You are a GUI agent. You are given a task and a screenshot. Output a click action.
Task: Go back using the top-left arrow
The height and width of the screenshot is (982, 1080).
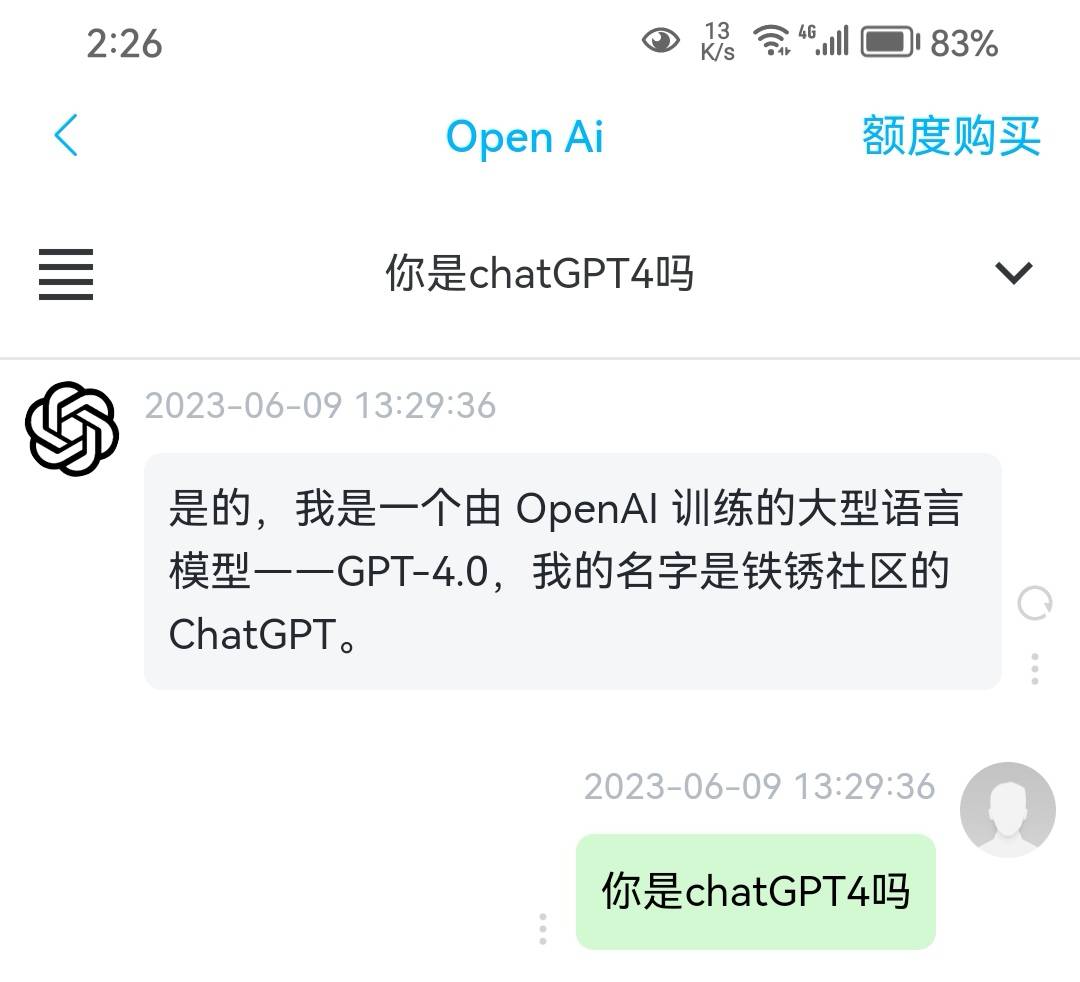tap(66, 136)
